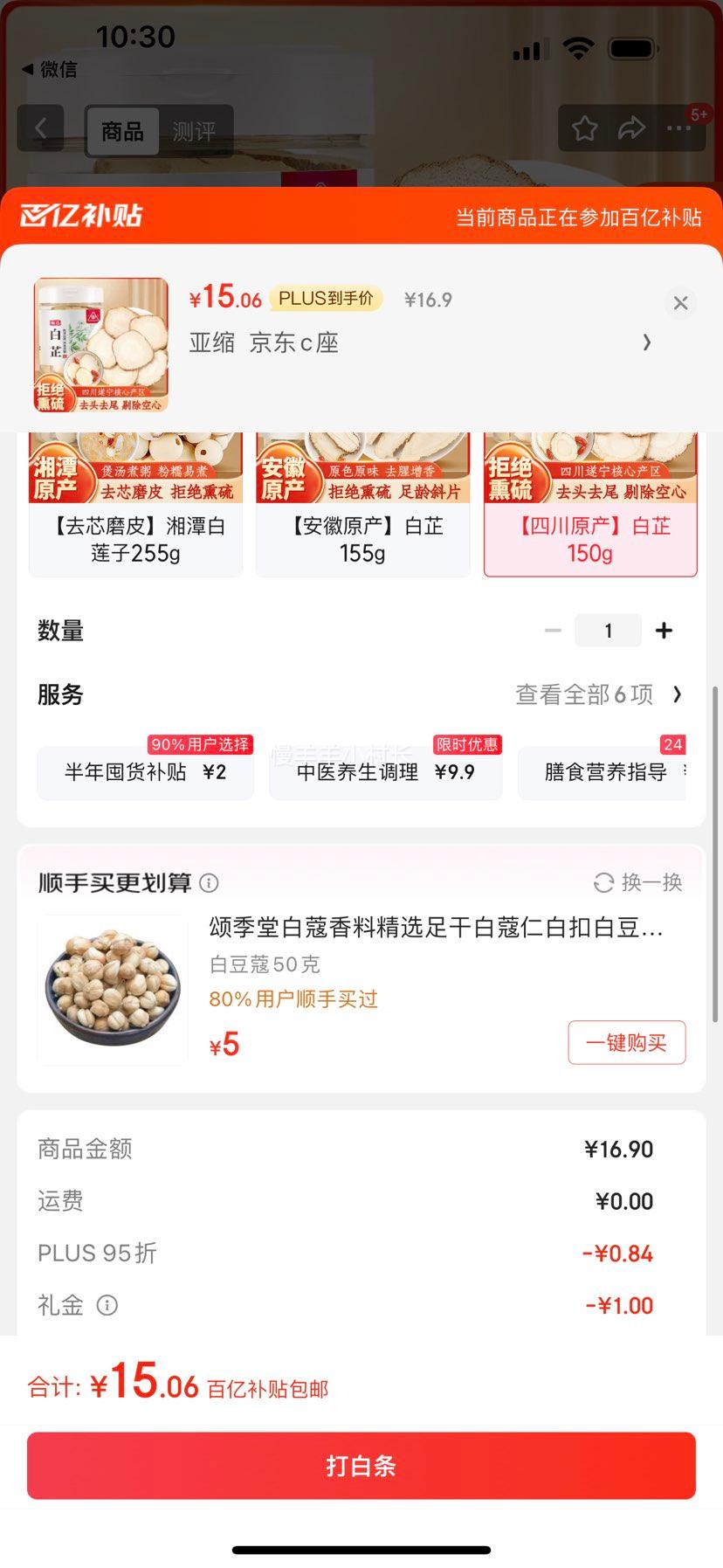Tap the info icon next to 礼金
723x1568 pixels.
(107, 1305)
